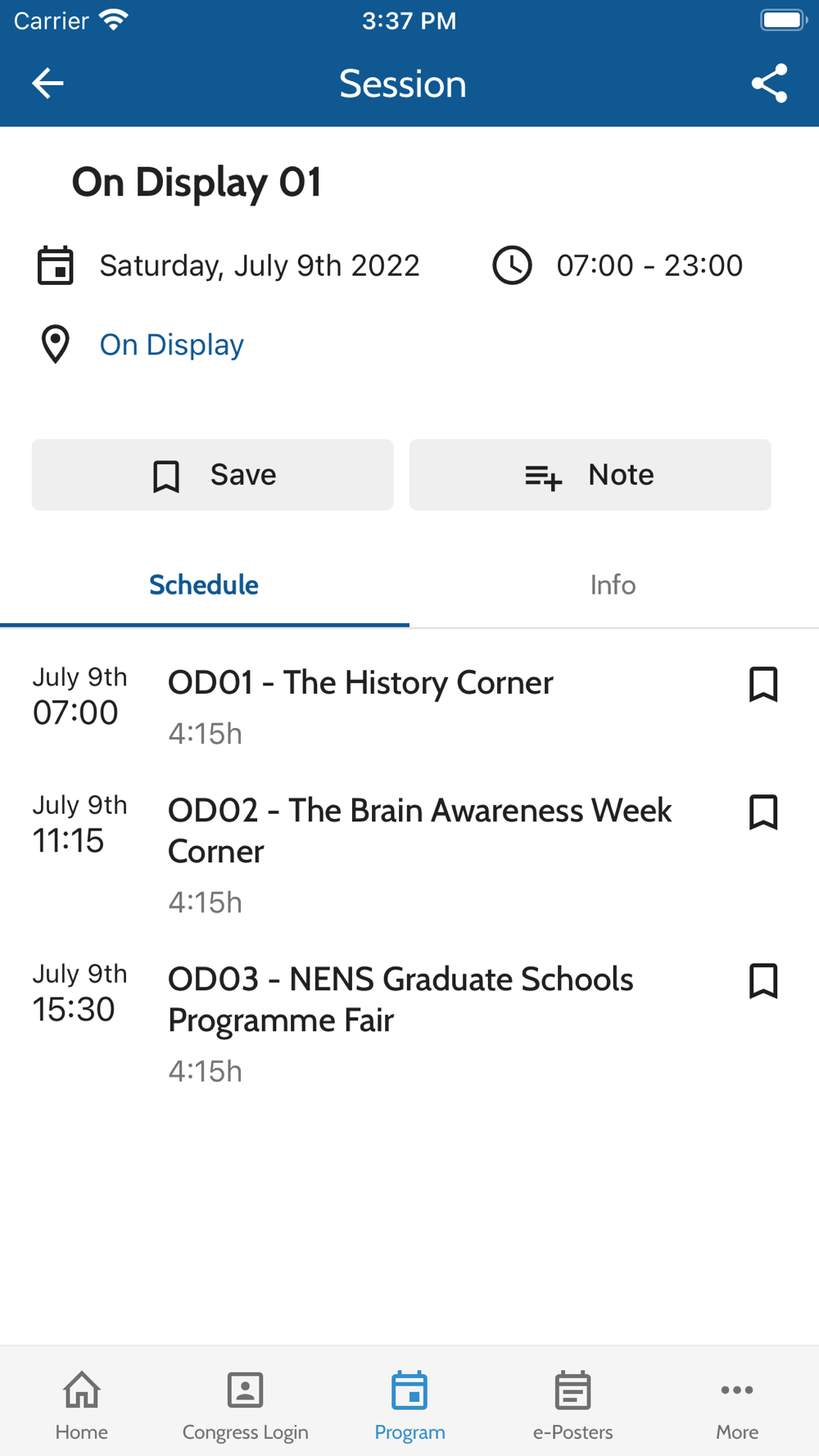Select the Schedule tab

[204, 585]
